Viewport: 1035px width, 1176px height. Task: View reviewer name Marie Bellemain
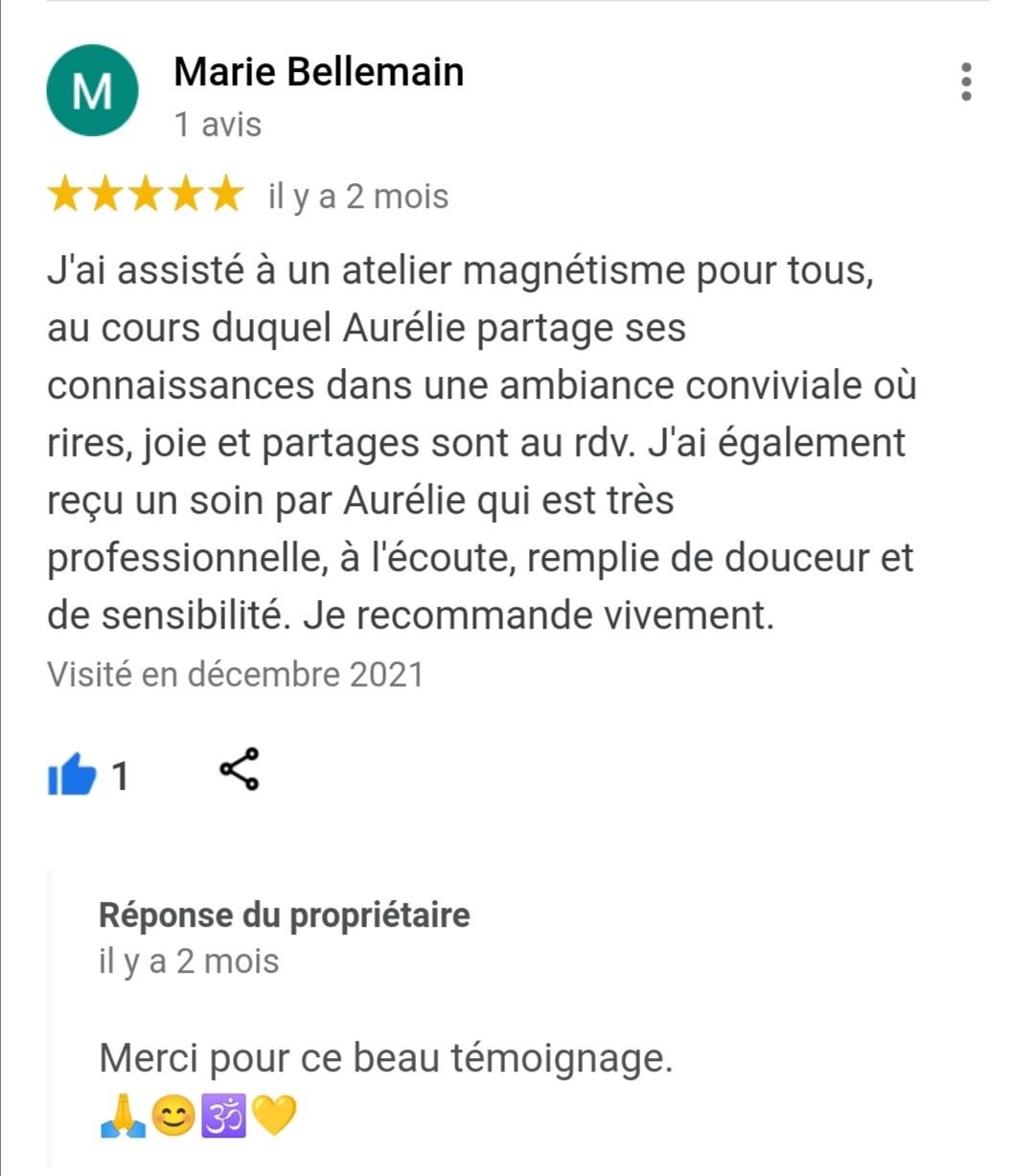coord(318,72)
